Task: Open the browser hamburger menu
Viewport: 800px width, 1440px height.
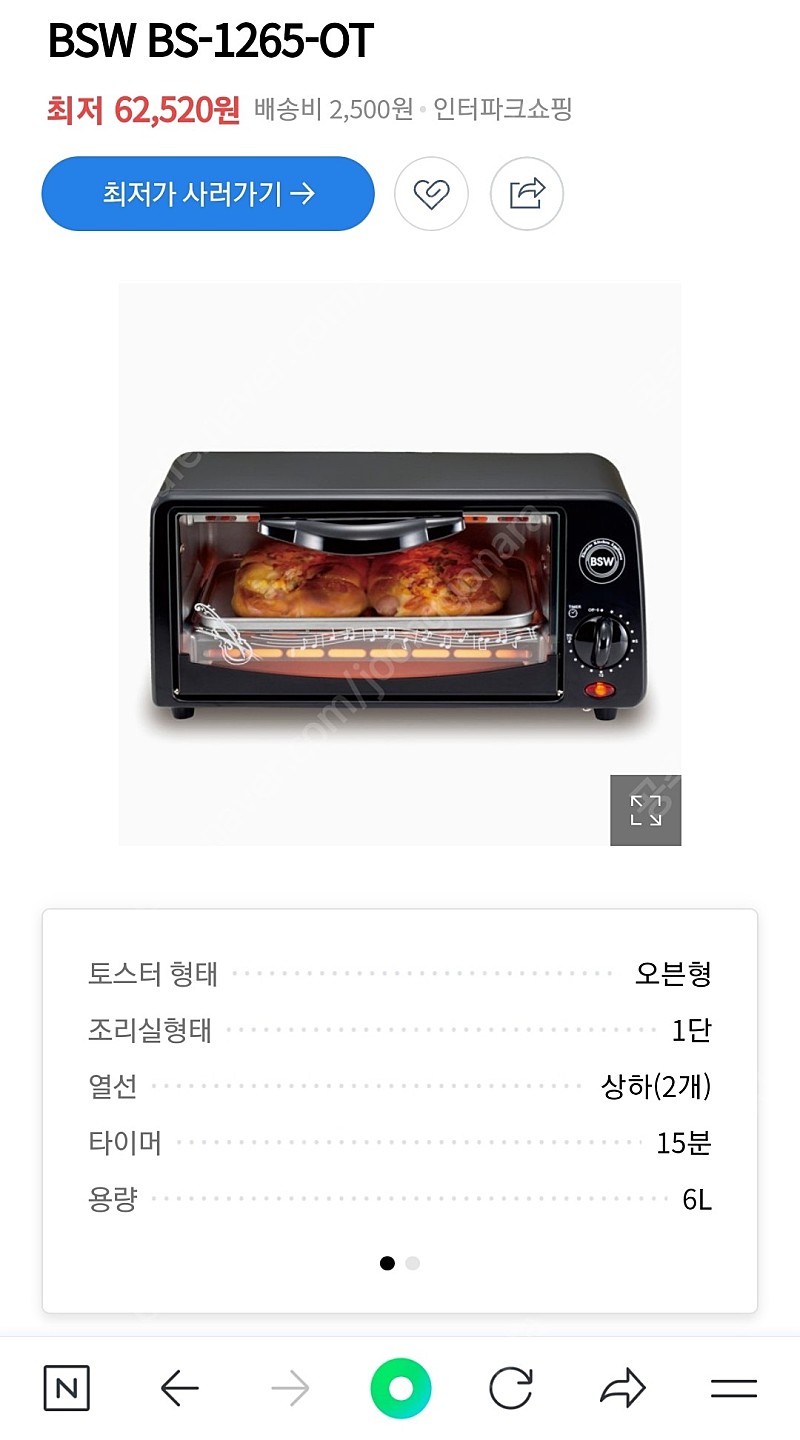Action: coord(734,1388)
